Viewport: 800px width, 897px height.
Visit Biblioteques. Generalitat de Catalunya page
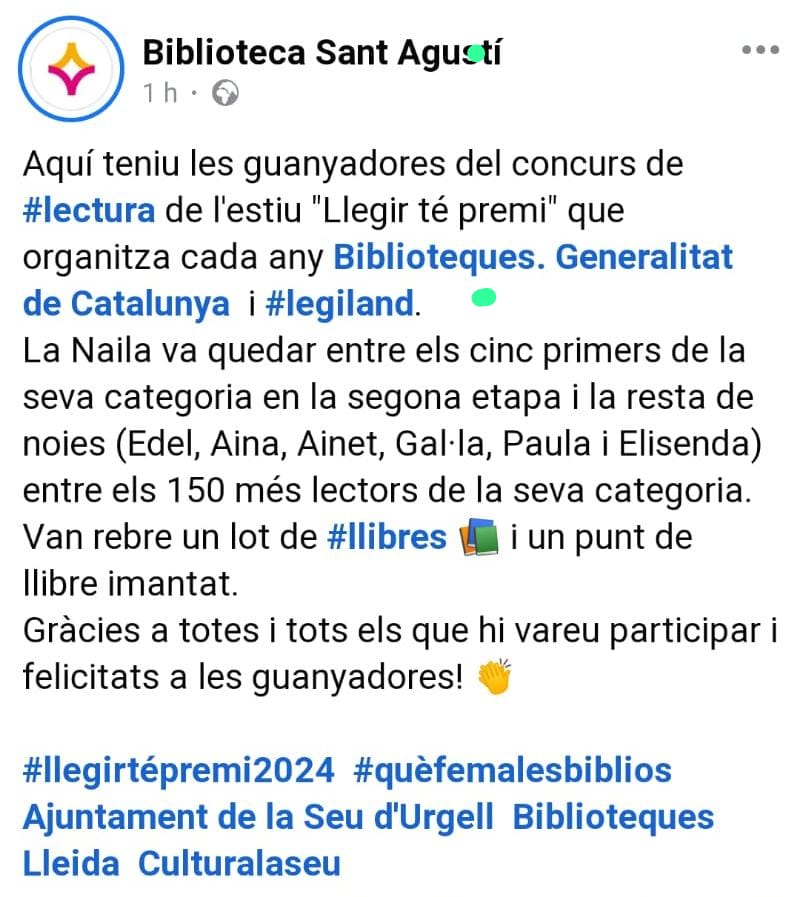point(532,258)
